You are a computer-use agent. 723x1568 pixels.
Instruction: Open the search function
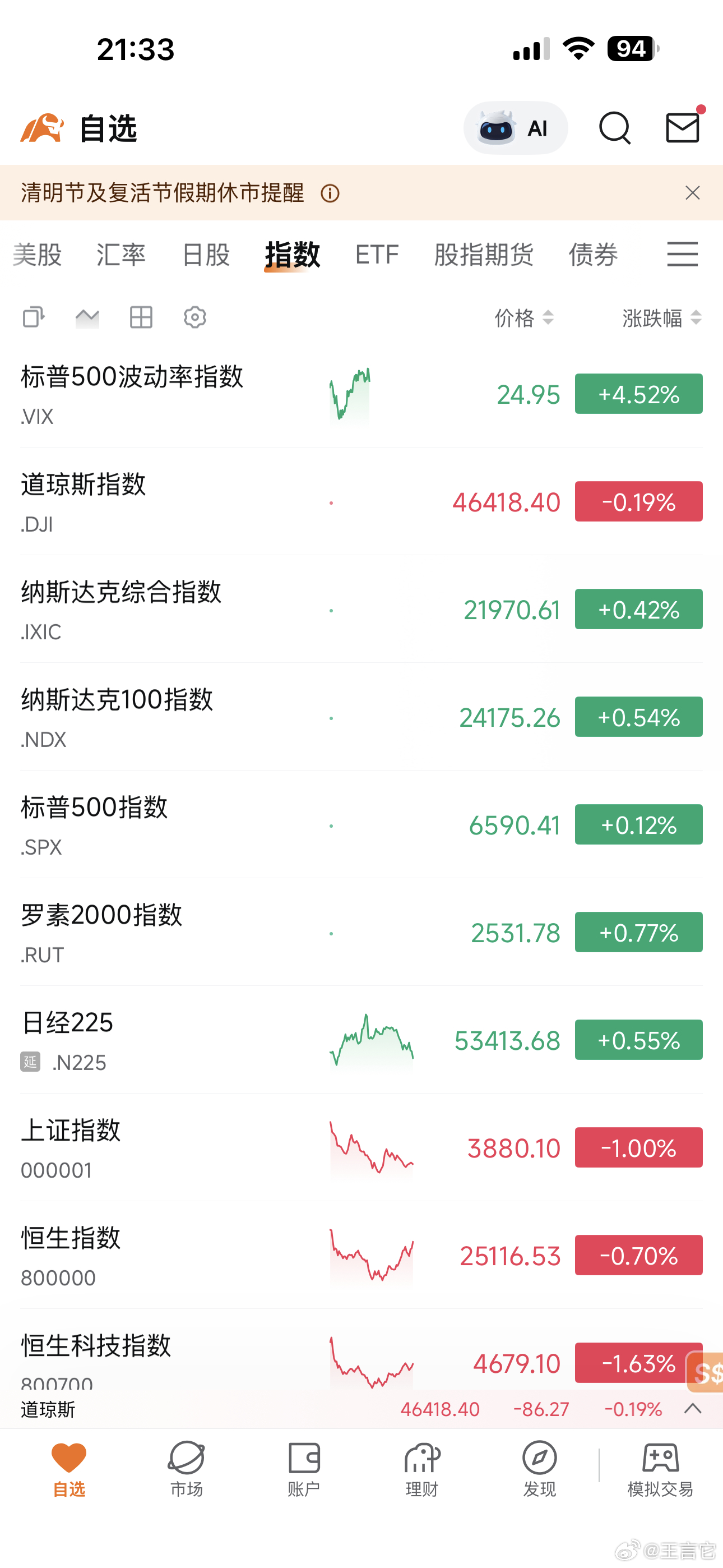coord(614,127)
